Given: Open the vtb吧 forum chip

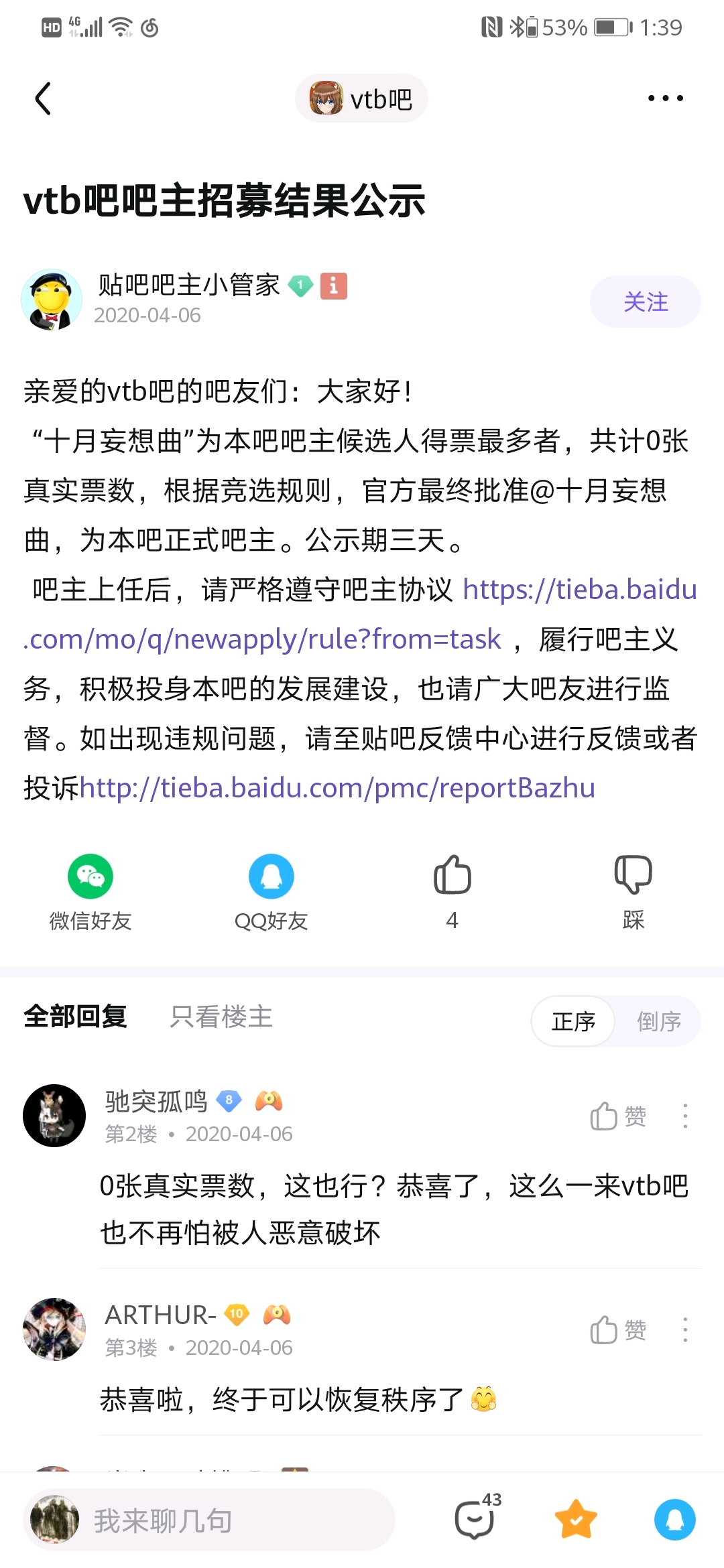Looking at the screenshot, I should pyautogui.click(x=361, y=99).
